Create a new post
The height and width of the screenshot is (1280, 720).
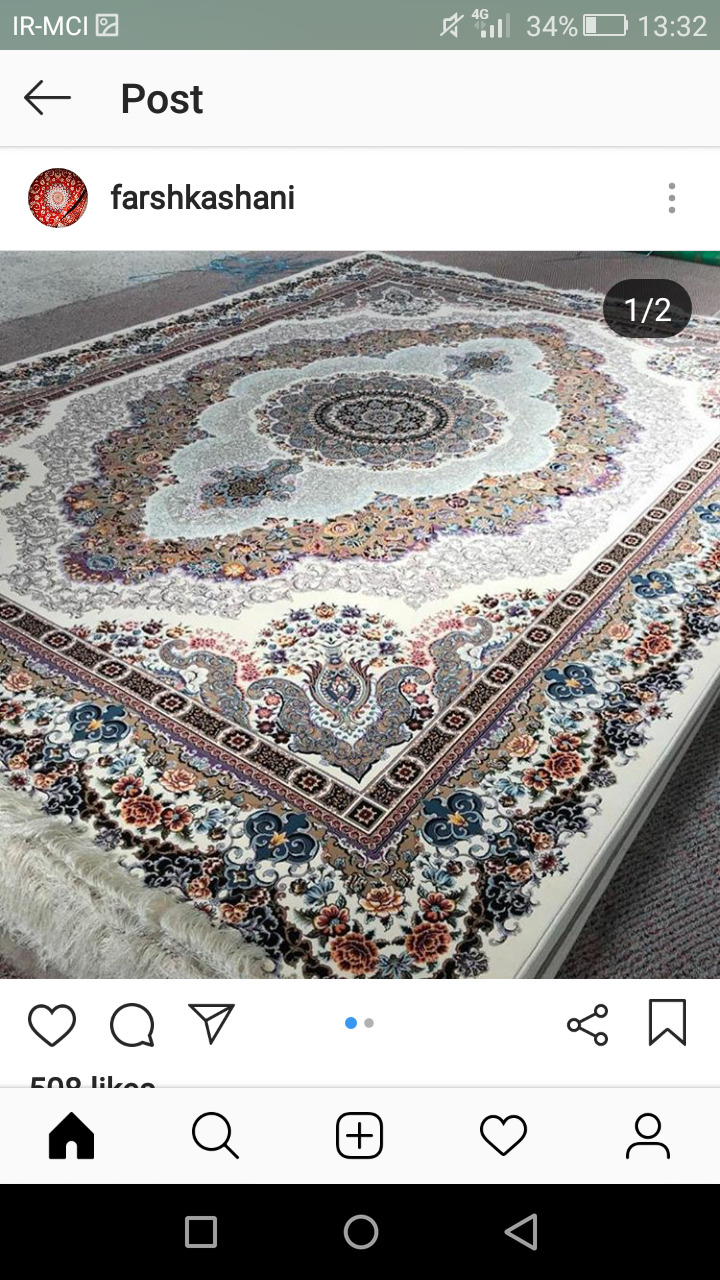point(360,1136)
